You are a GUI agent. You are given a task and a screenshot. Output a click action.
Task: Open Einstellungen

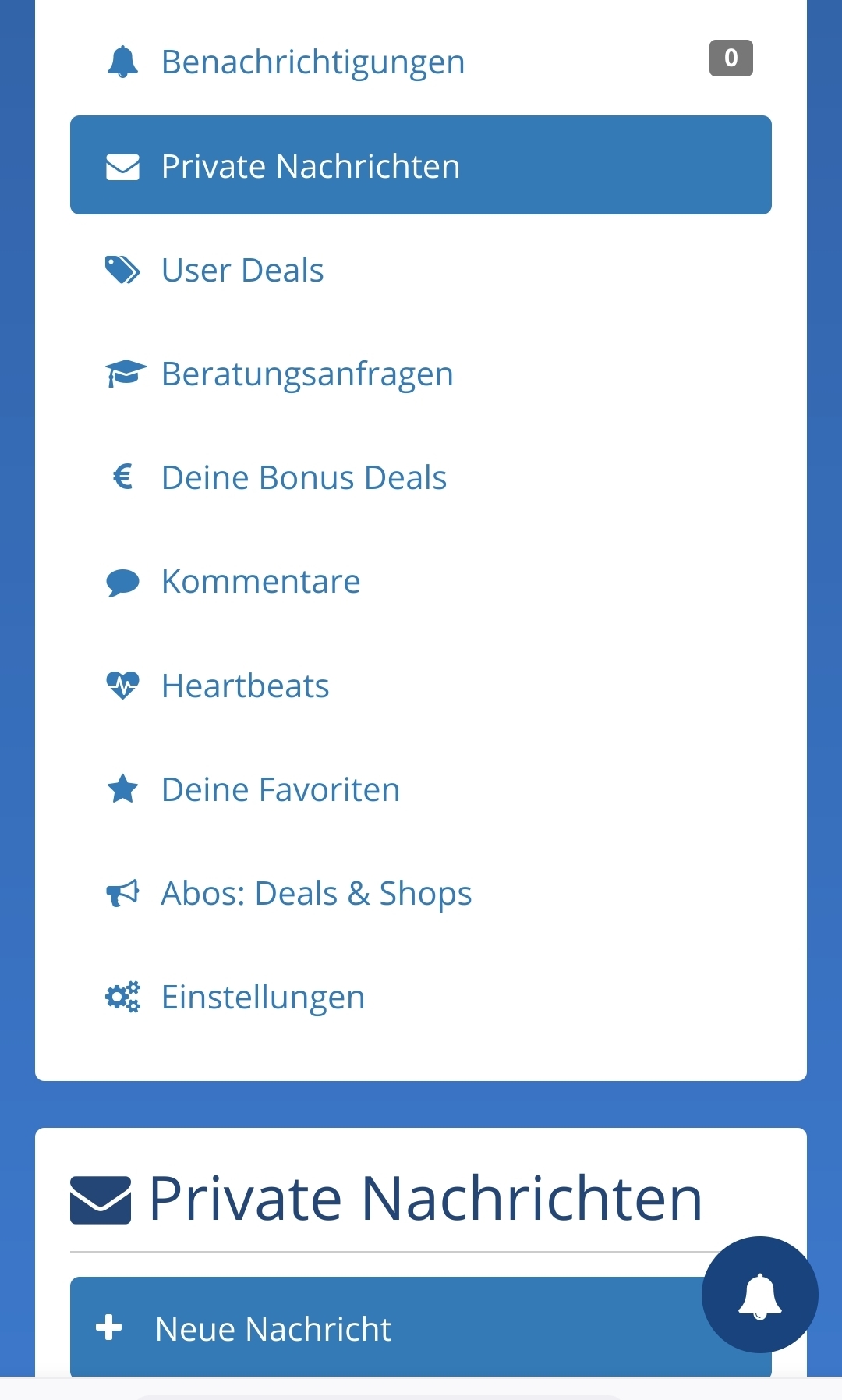421,997
